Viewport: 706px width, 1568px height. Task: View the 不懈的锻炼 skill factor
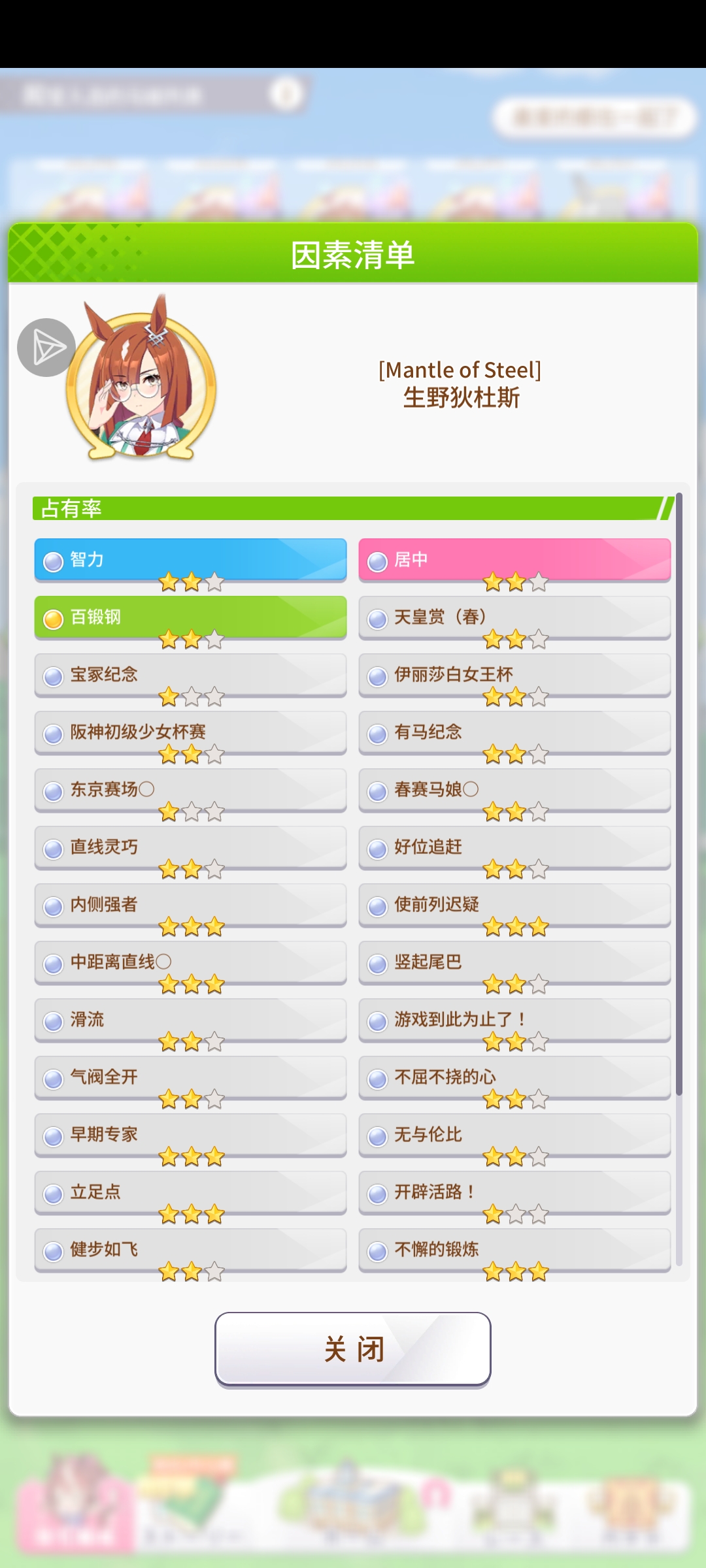pos(514,1250)
